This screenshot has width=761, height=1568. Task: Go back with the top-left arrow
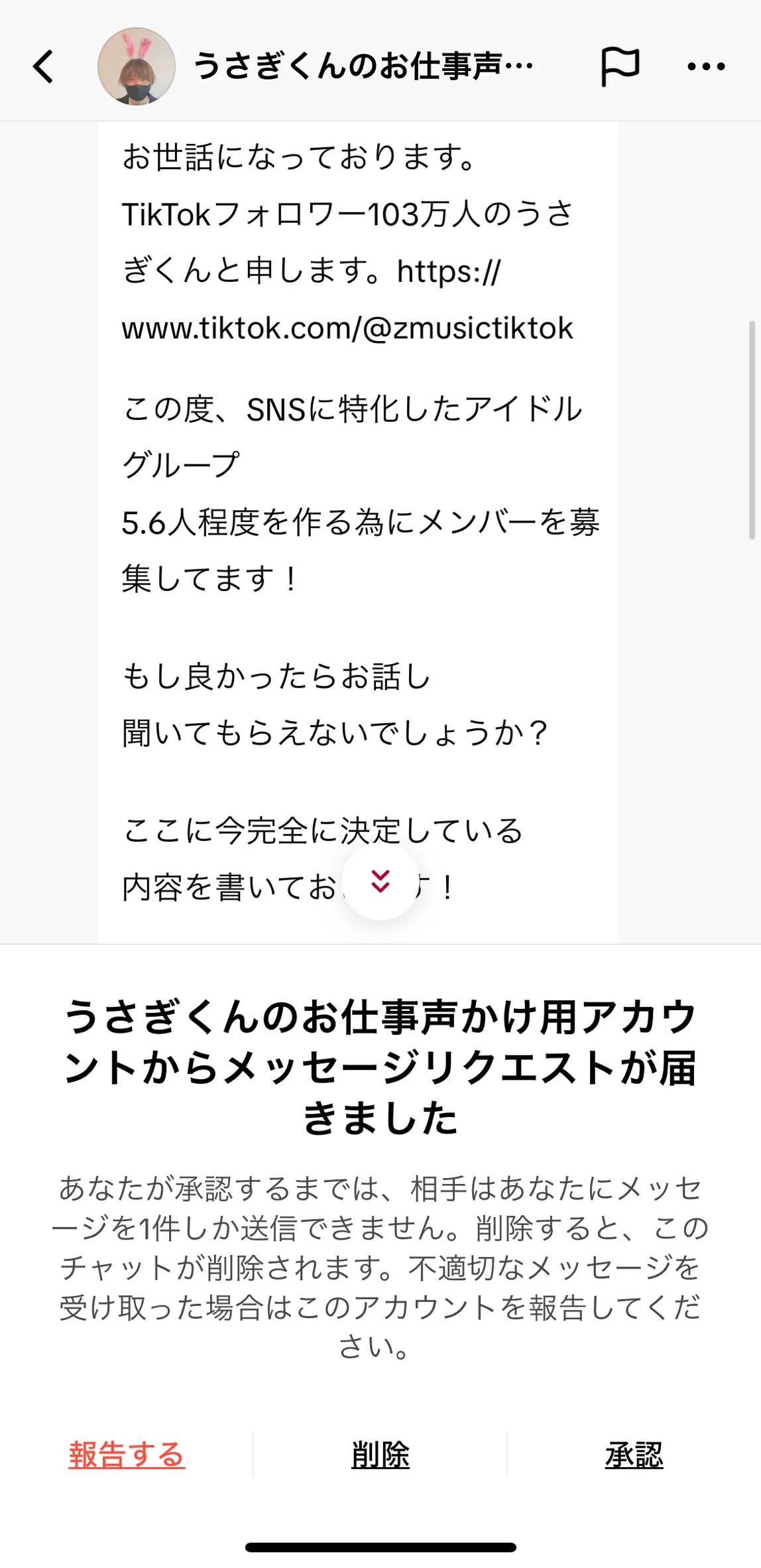[44, 66]
